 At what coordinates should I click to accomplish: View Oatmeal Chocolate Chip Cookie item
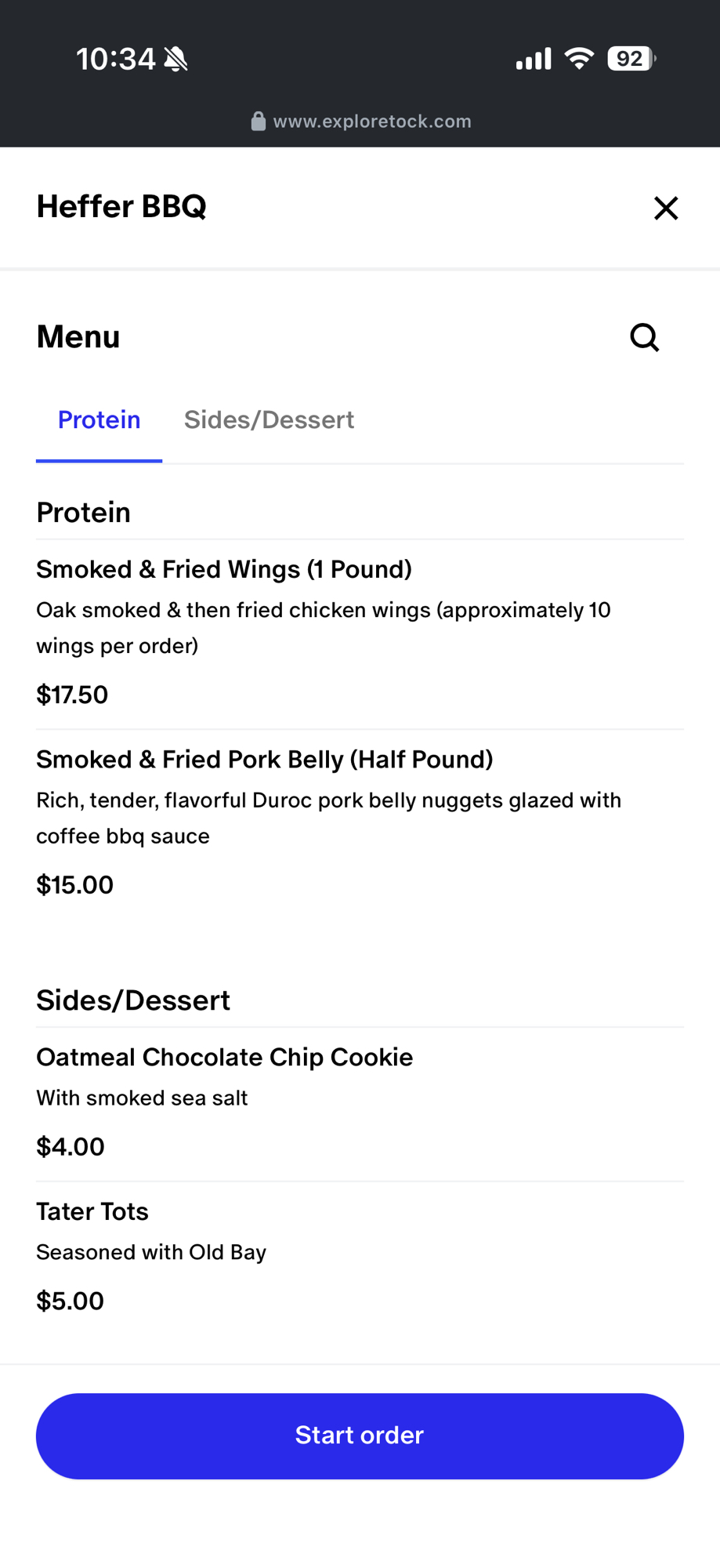[x=225, y=1058]
